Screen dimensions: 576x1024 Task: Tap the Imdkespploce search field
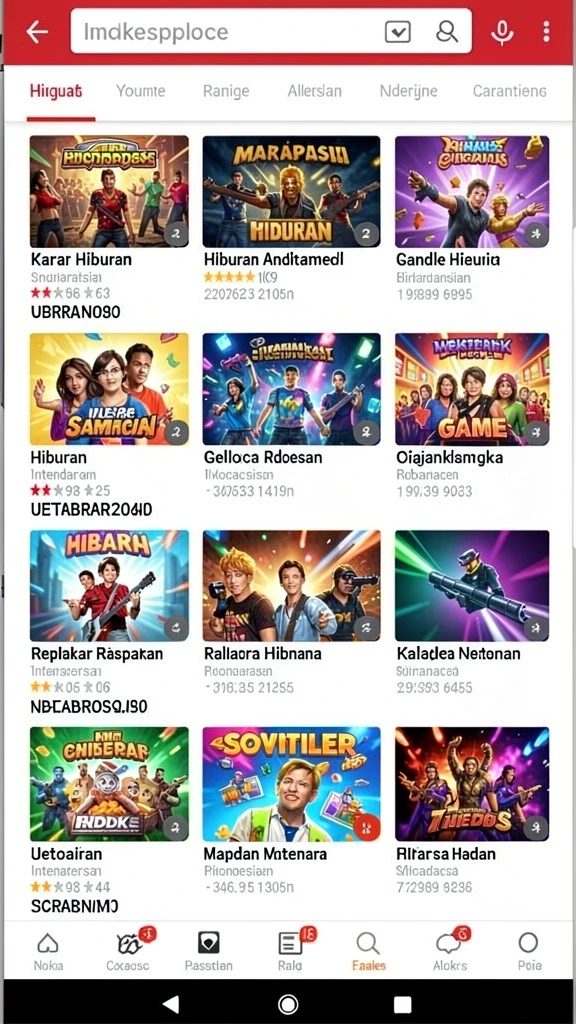tap(271, 31)
